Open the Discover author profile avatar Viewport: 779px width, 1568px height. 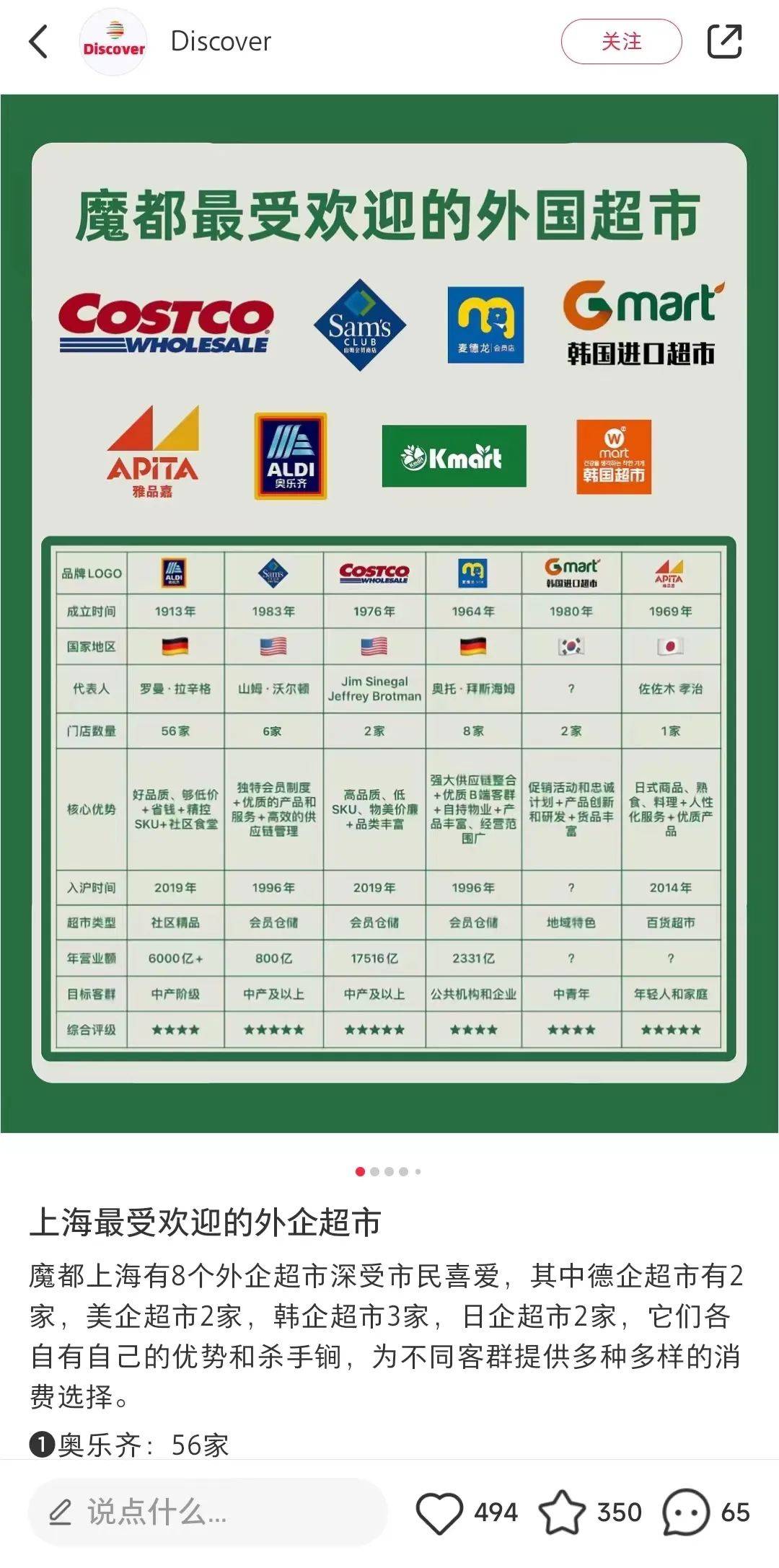point(114,42)
